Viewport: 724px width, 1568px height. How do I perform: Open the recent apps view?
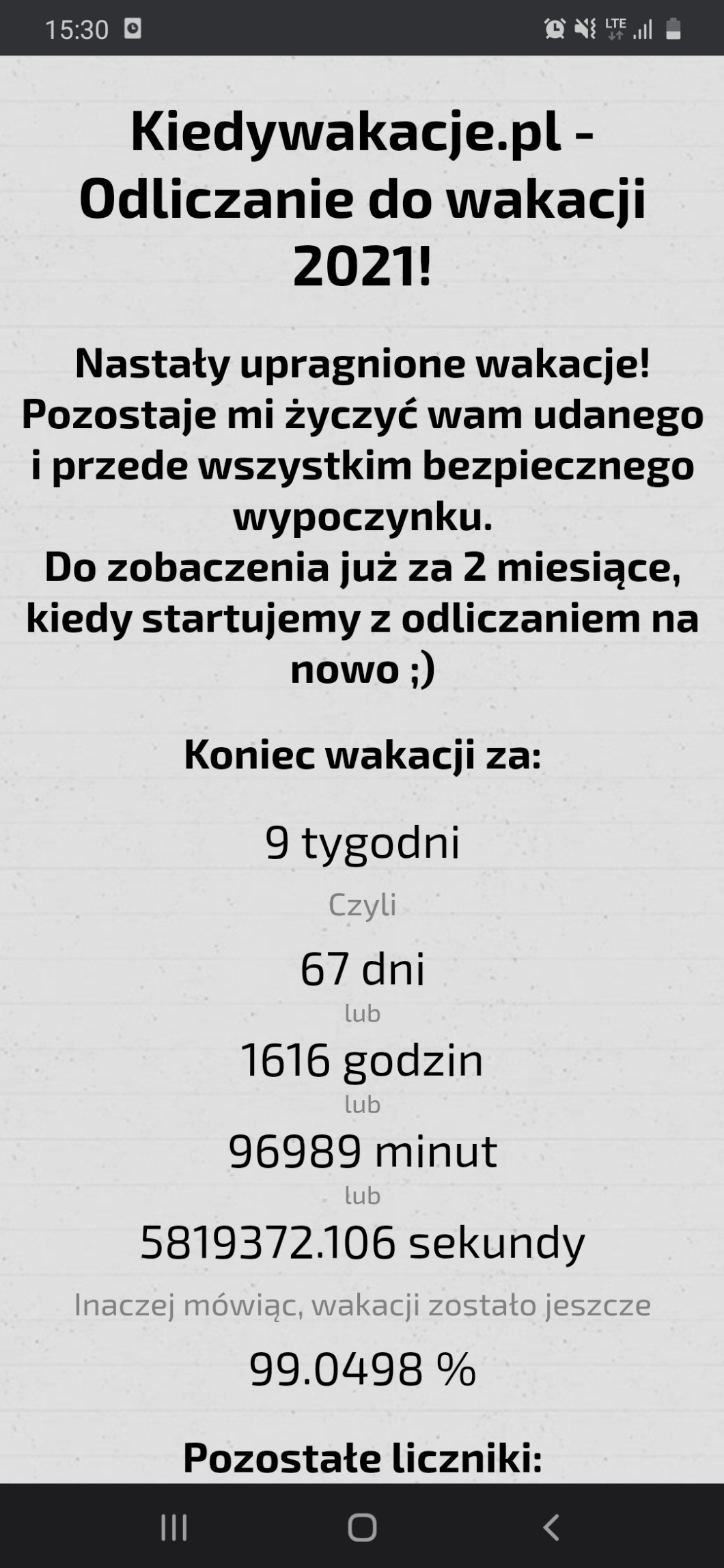[x=173, y=1527]
